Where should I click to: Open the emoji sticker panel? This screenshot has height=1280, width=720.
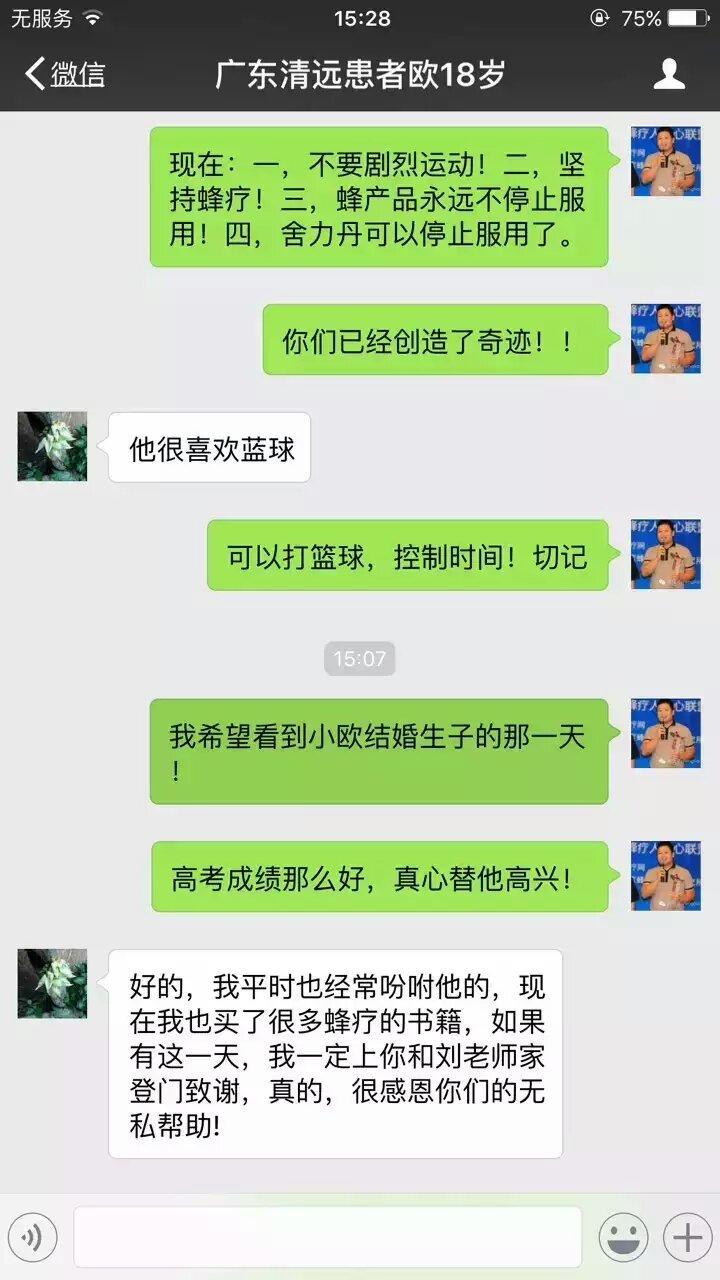(x=623, y=1238)
